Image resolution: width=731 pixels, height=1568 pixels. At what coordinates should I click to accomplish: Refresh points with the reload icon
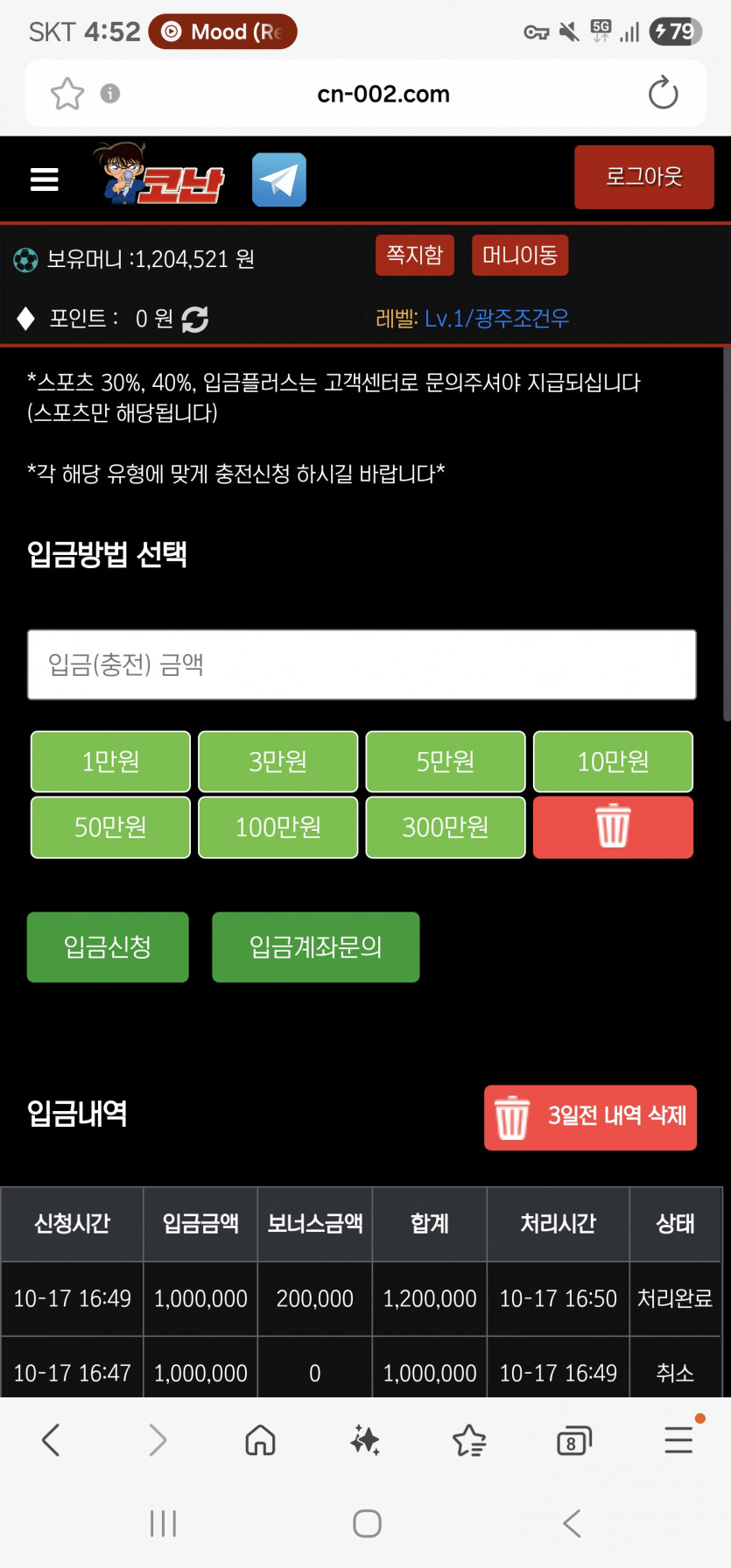[195, 320]
